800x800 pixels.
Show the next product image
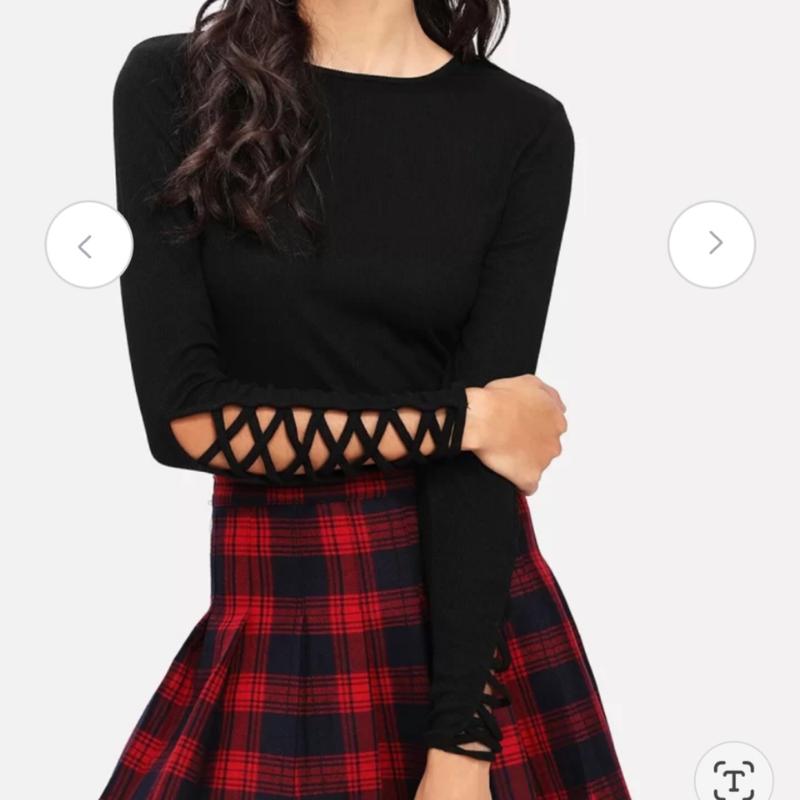[x=712, y=244]
